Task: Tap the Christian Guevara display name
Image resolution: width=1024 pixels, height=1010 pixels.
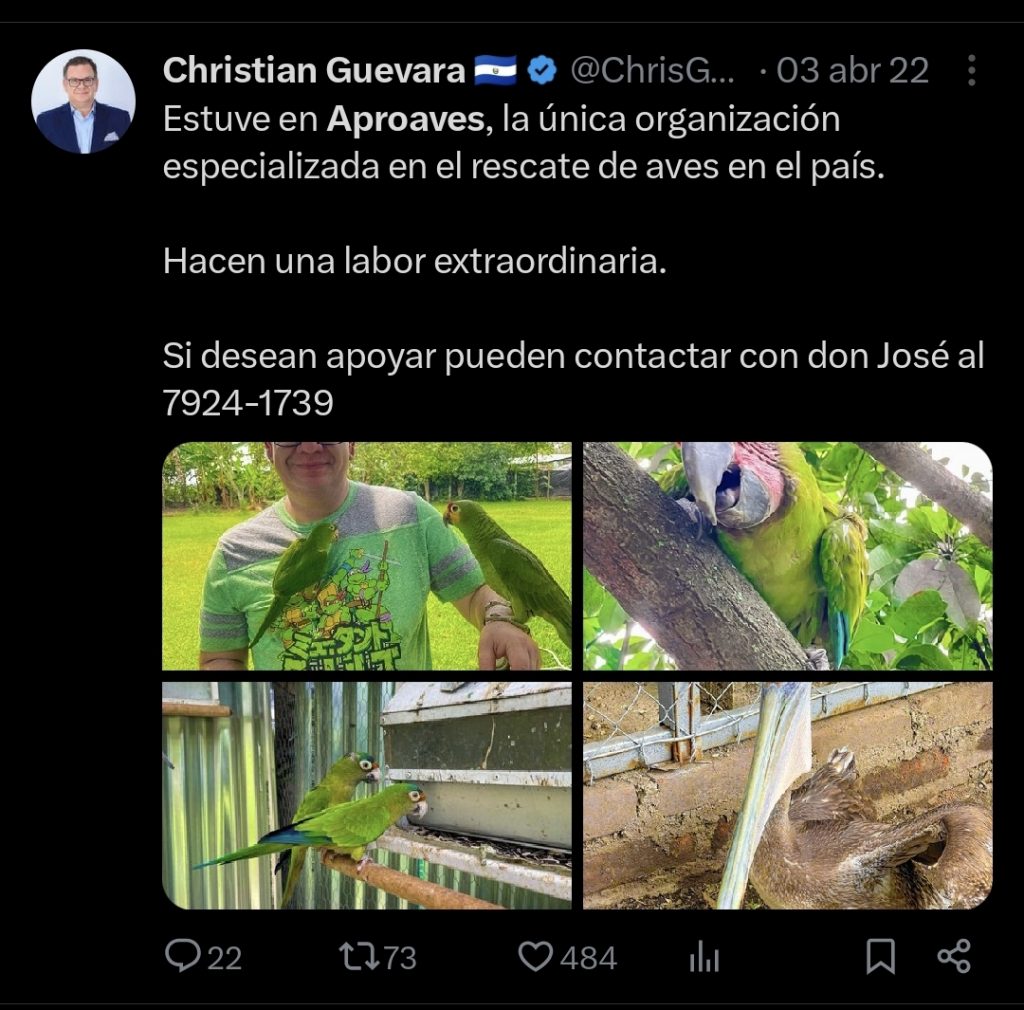Action: coord(313,70)
